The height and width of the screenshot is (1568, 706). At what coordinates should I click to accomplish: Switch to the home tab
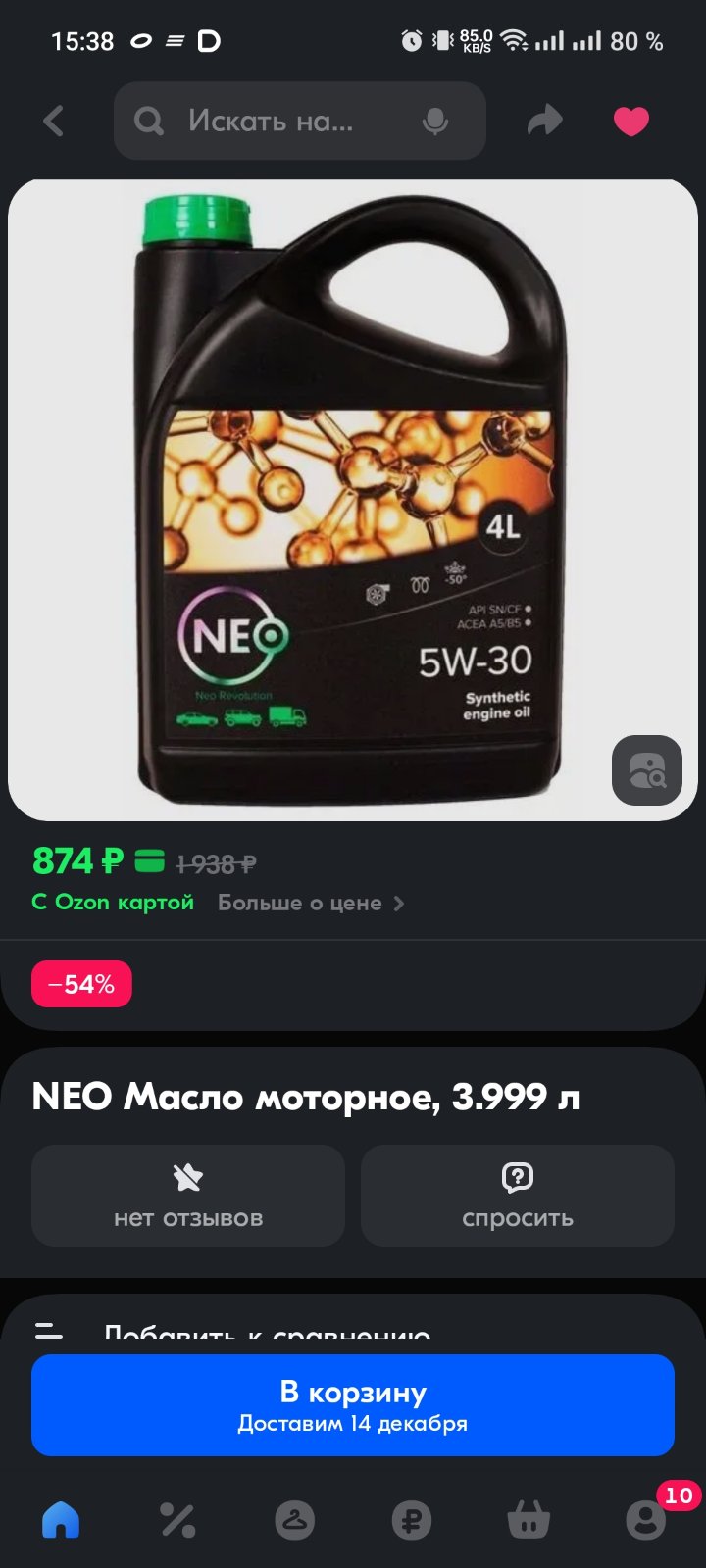[61, 1520]
